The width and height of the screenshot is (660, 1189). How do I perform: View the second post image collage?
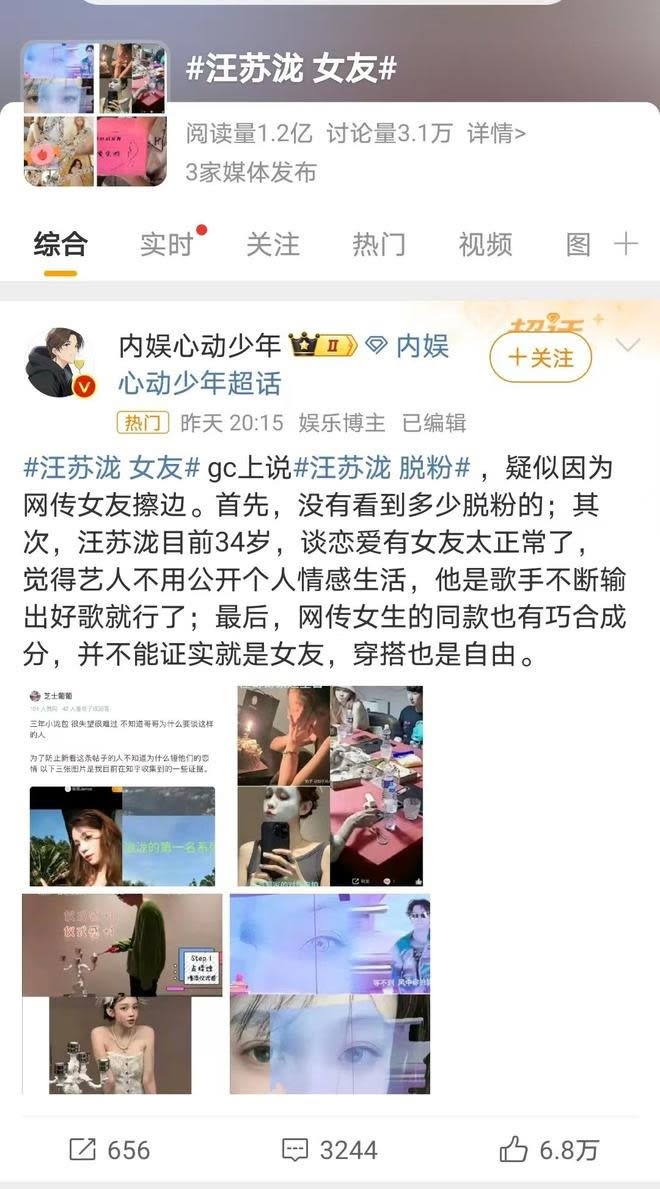click(330, 785)
